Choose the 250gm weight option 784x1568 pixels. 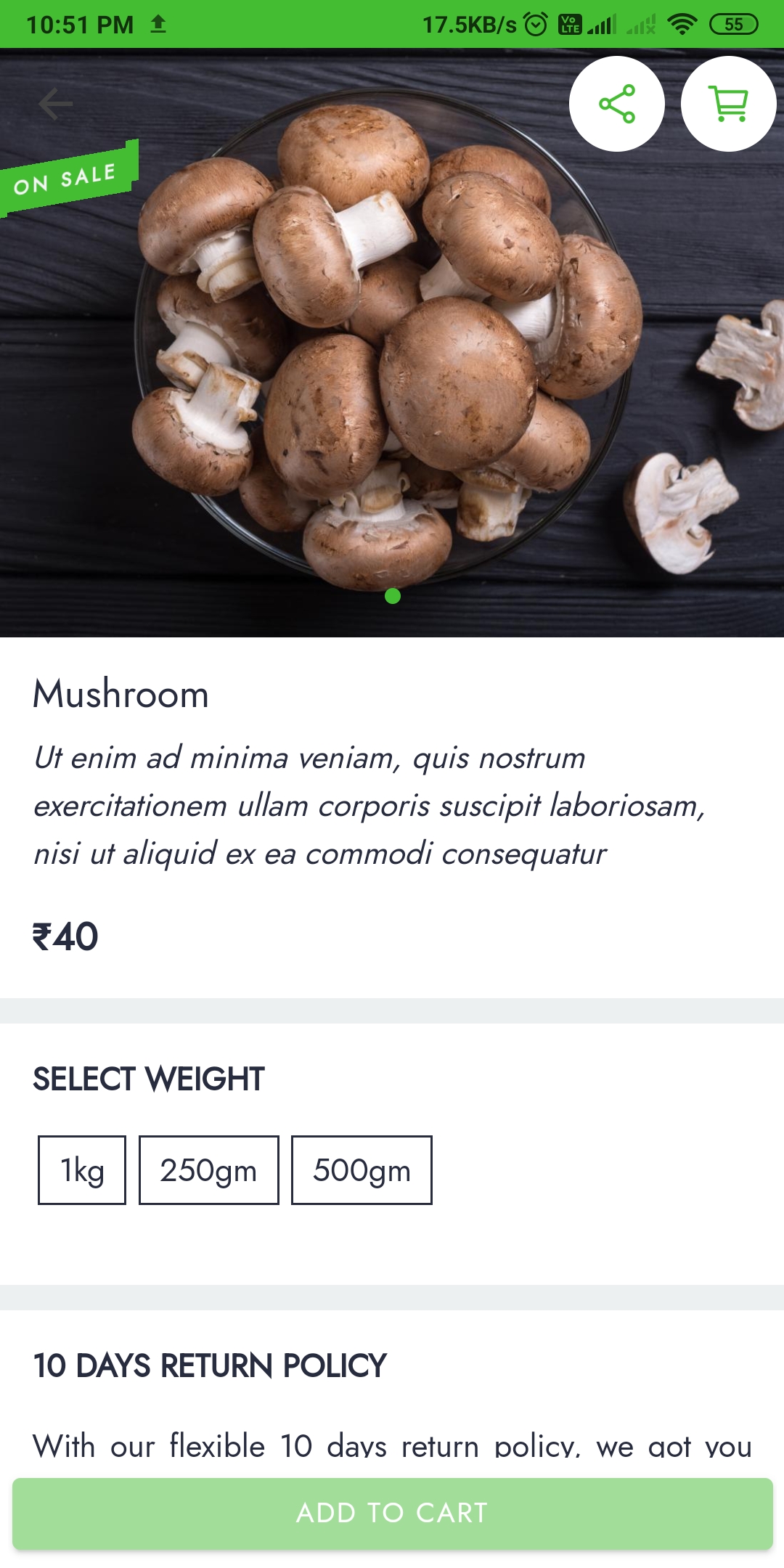tap(209, 1170)
